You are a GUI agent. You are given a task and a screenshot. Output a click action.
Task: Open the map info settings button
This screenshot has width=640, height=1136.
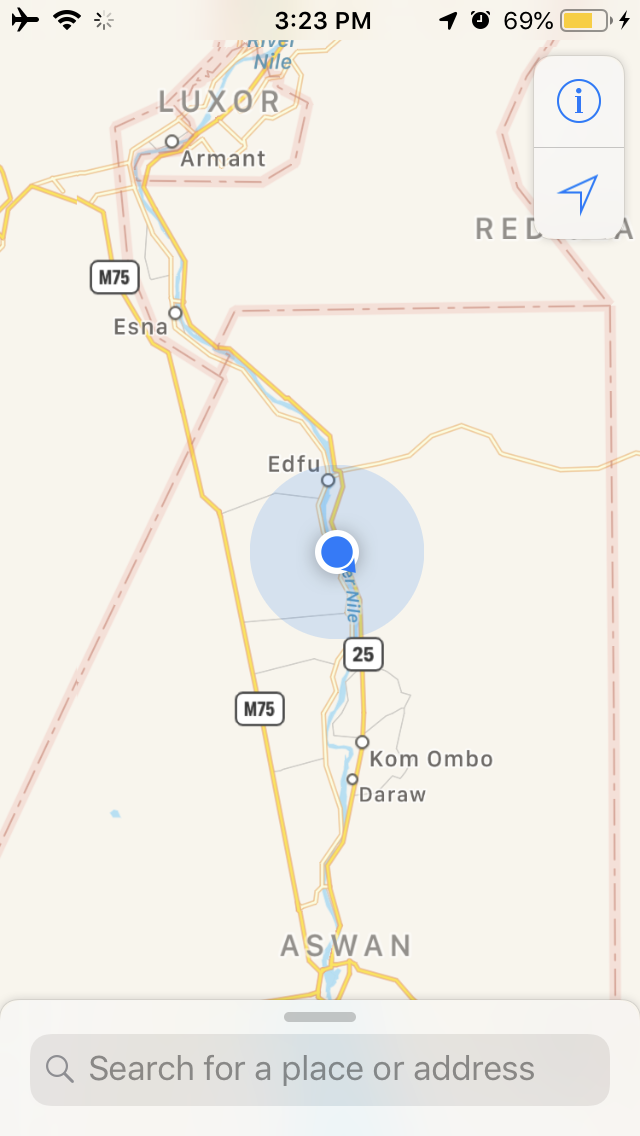[578, 102]
